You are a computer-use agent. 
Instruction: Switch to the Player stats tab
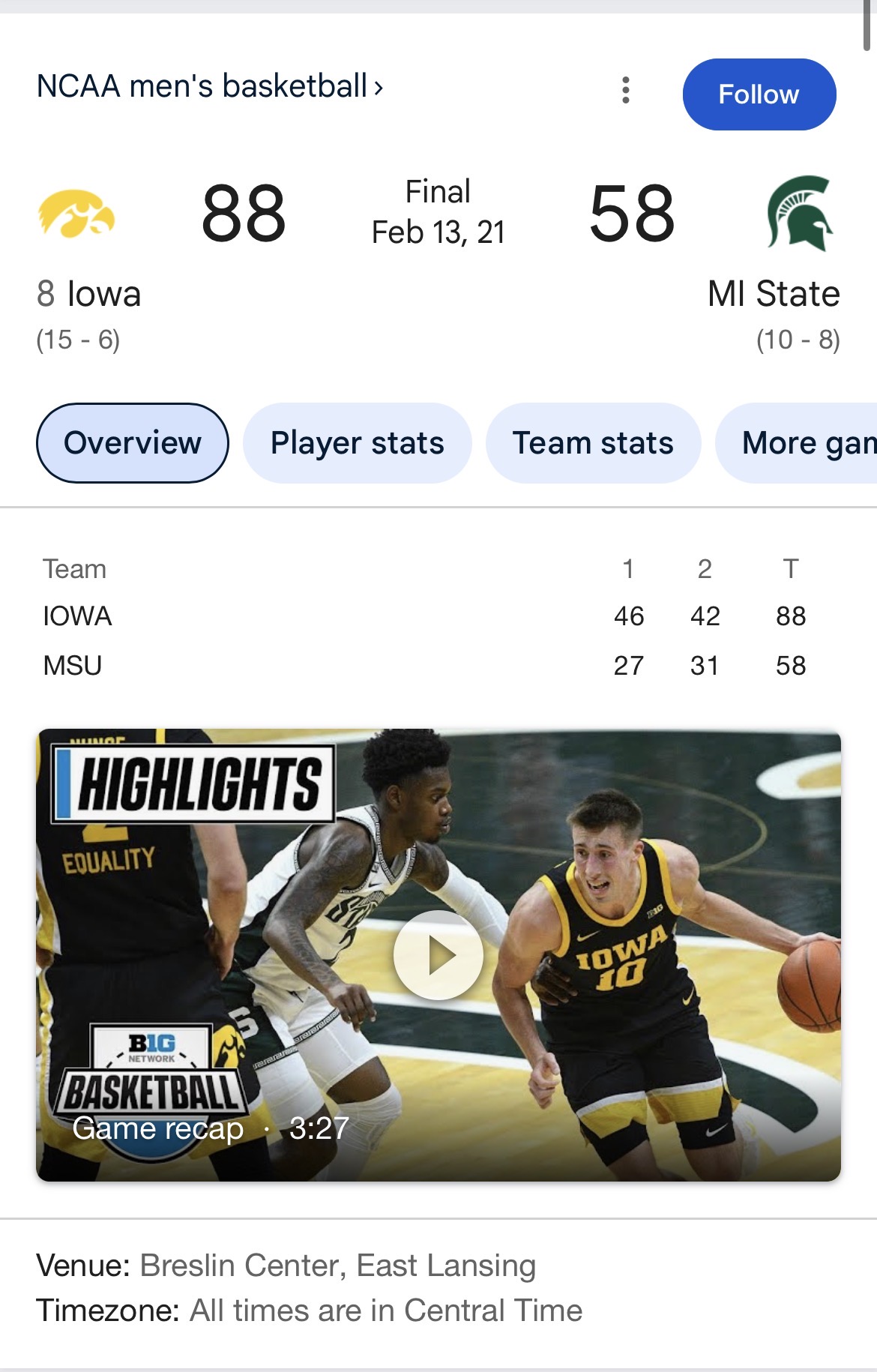[357, 443]
